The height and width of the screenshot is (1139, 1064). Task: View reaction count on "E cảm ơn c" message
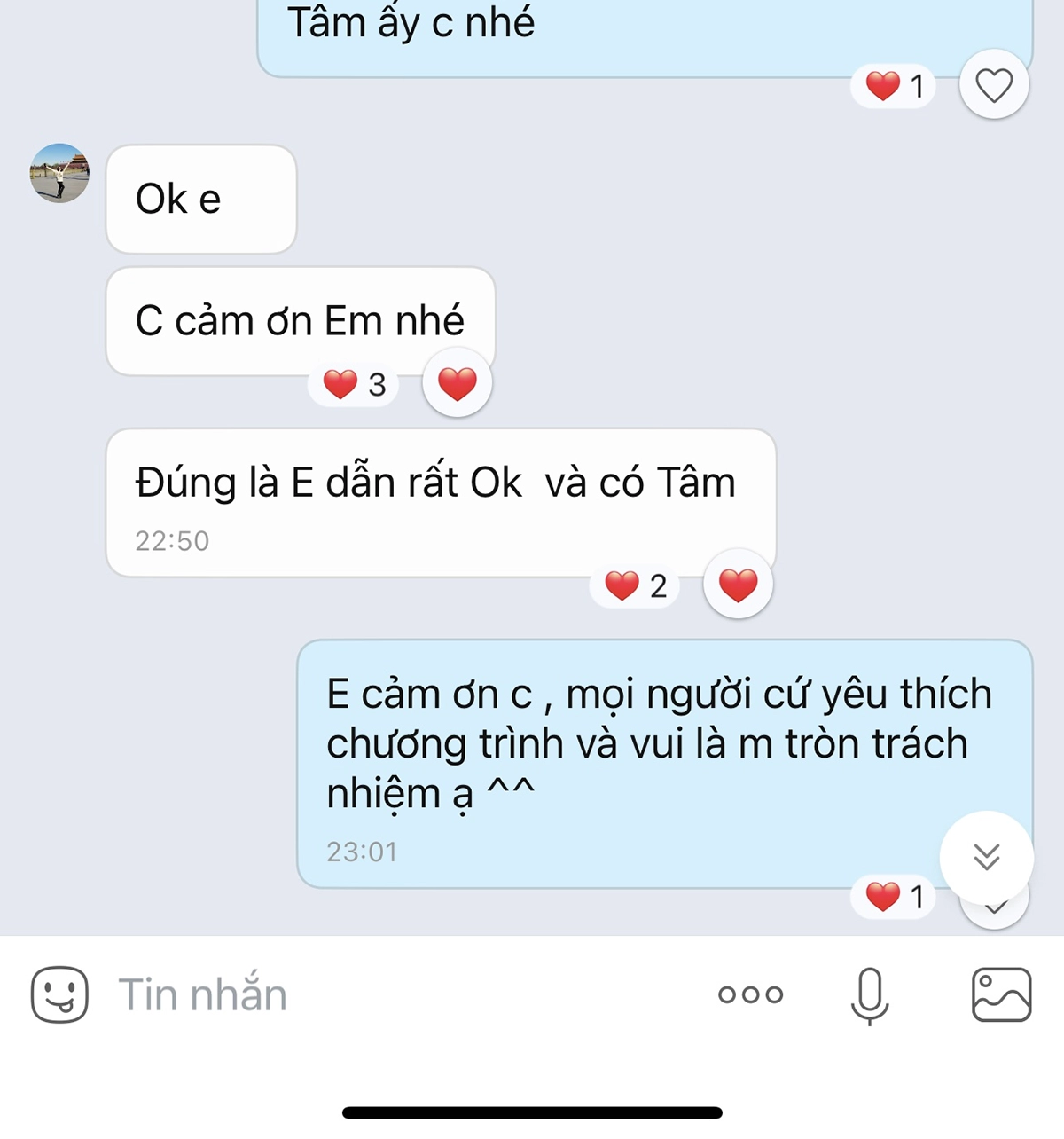[x=894, y=897]
